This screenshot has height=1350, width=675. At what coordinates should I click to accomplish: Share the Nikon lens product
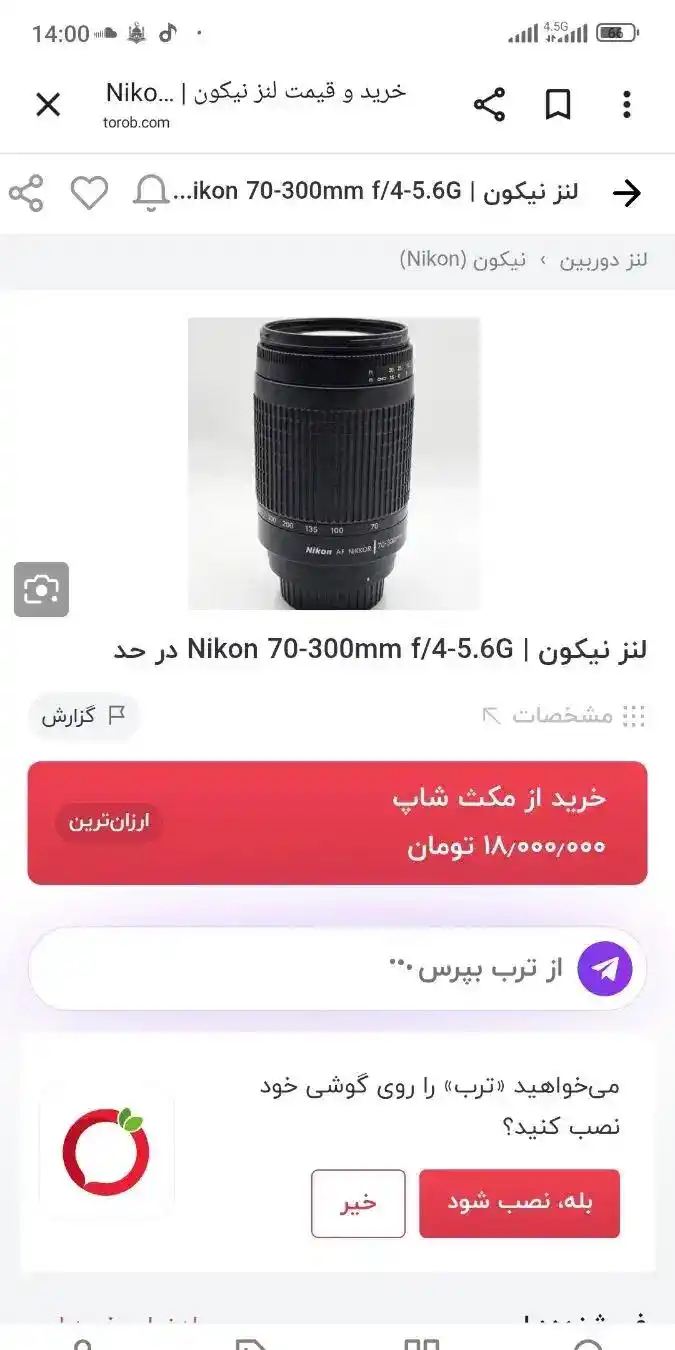pyautogui.click(x=26, y=193)
